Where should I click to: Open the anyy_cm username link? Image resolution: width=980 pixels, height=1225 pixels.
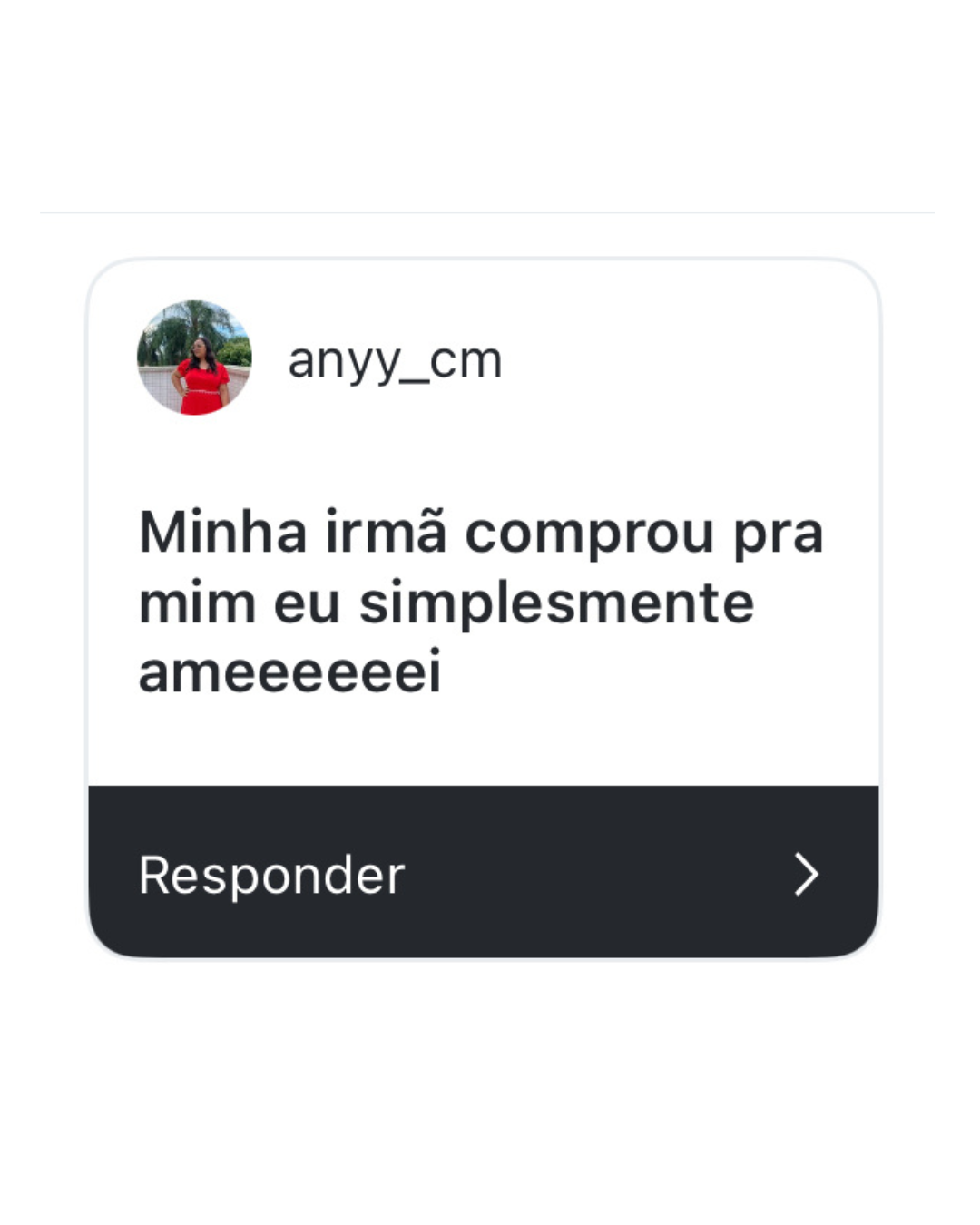click(395, 360)
